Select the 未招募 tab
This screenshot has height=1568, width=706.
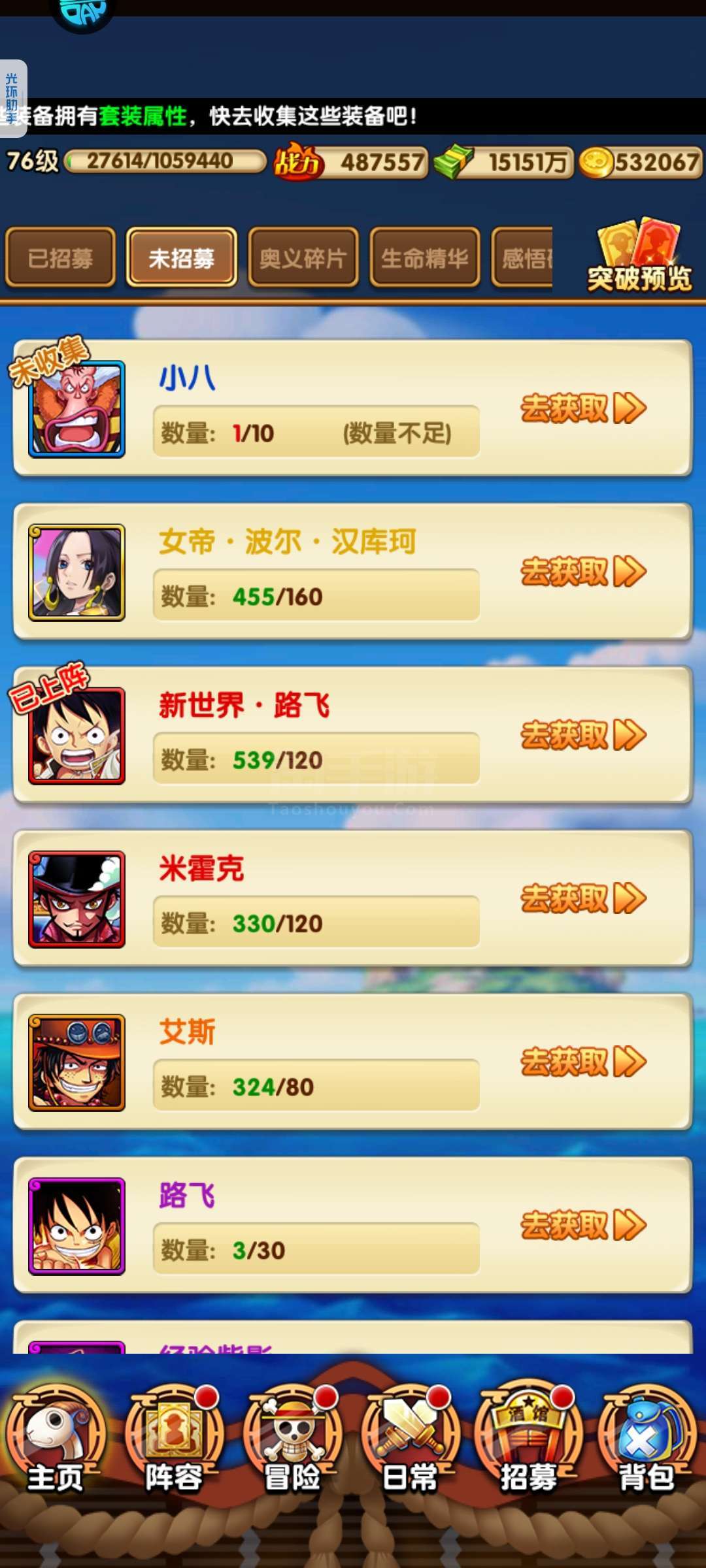click(182, 258)
